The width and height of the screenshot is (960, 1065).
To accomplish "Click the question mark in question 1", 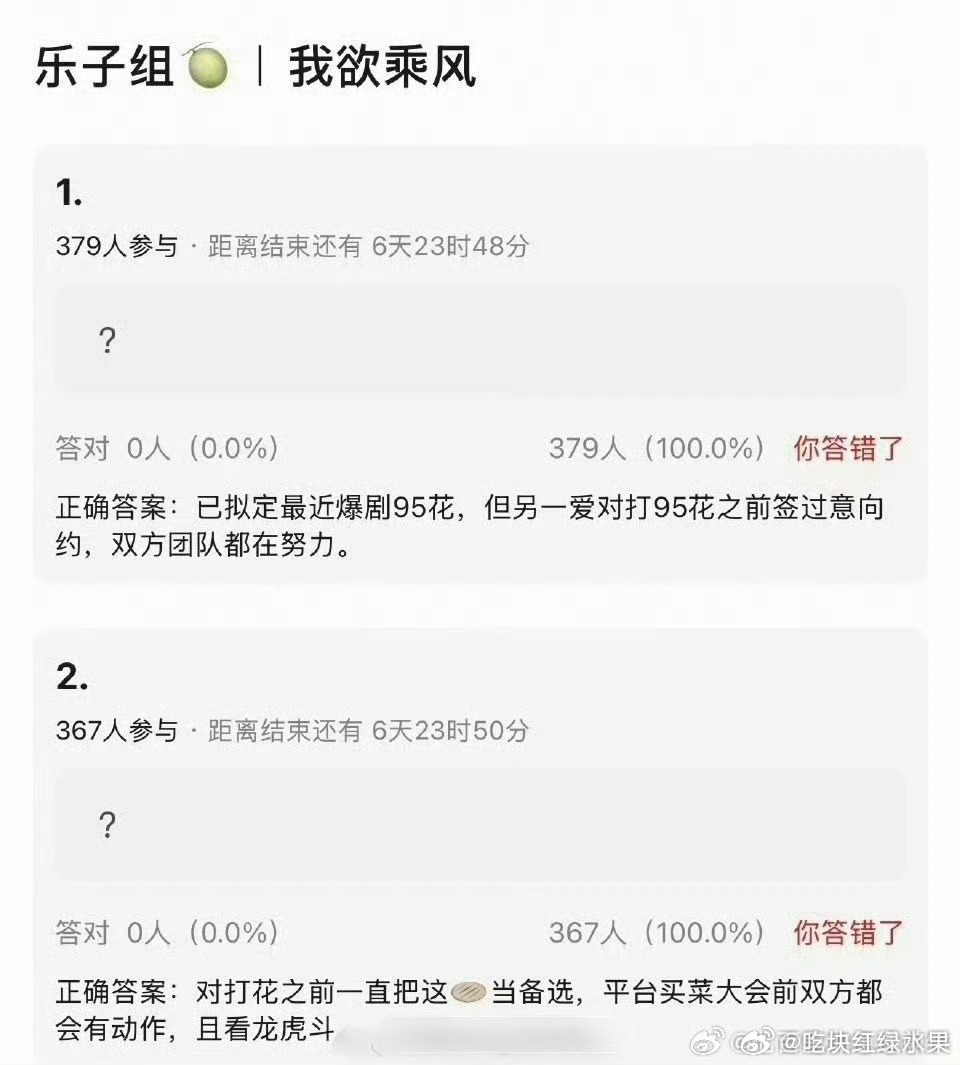I will click(x=106, y=340).
